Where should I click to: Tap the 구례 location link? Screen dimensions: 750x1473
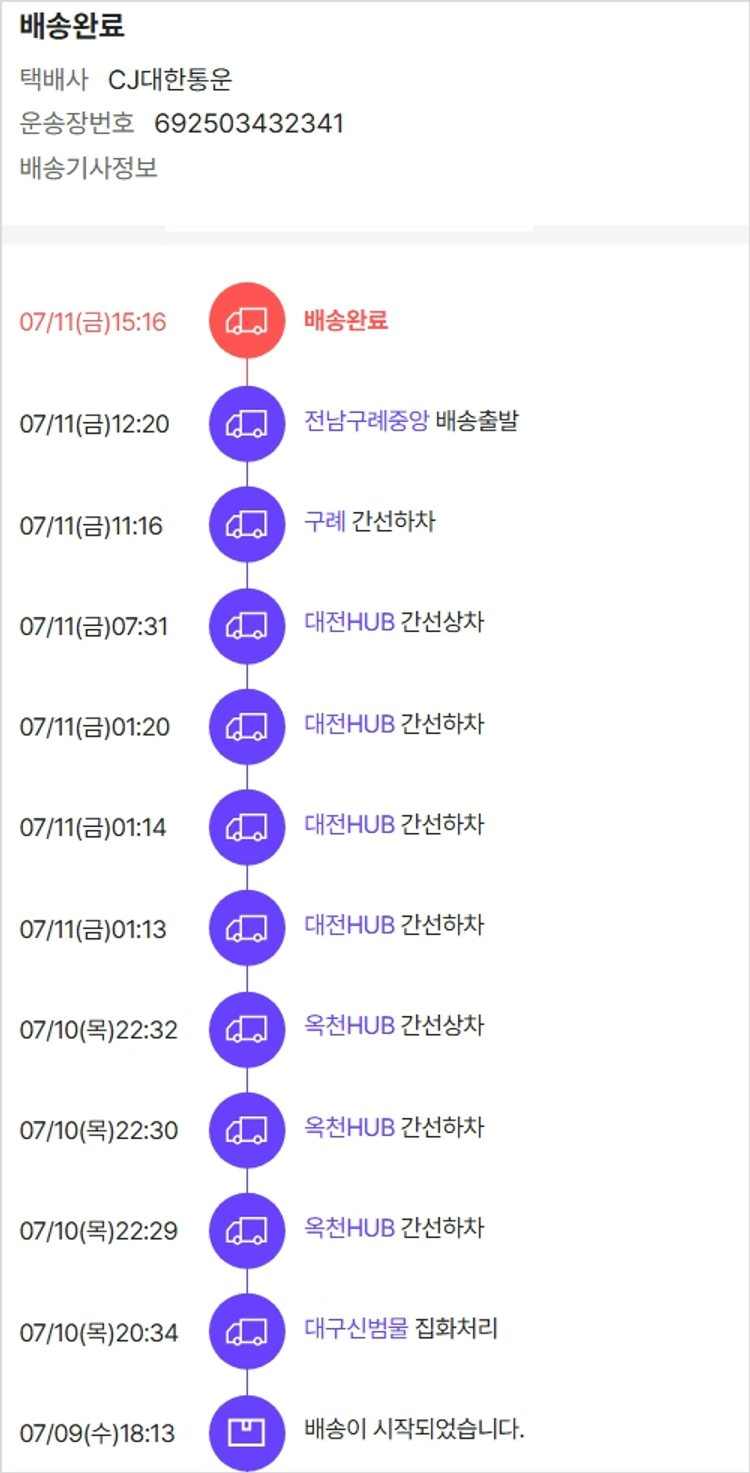[x=325, y=522]
